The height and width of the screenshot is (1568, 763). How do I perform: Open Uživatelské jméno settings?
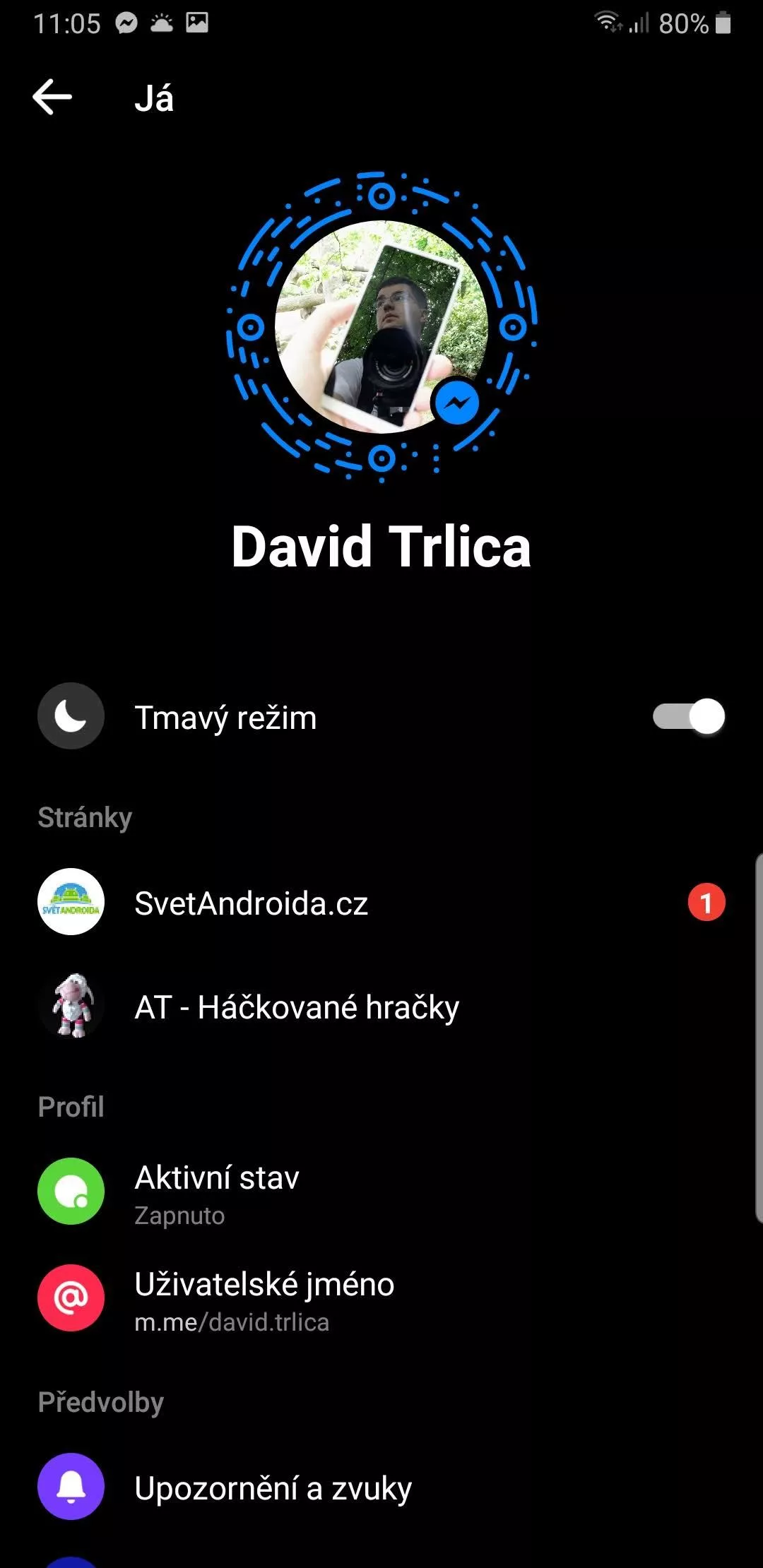[x=381, y=1298]
